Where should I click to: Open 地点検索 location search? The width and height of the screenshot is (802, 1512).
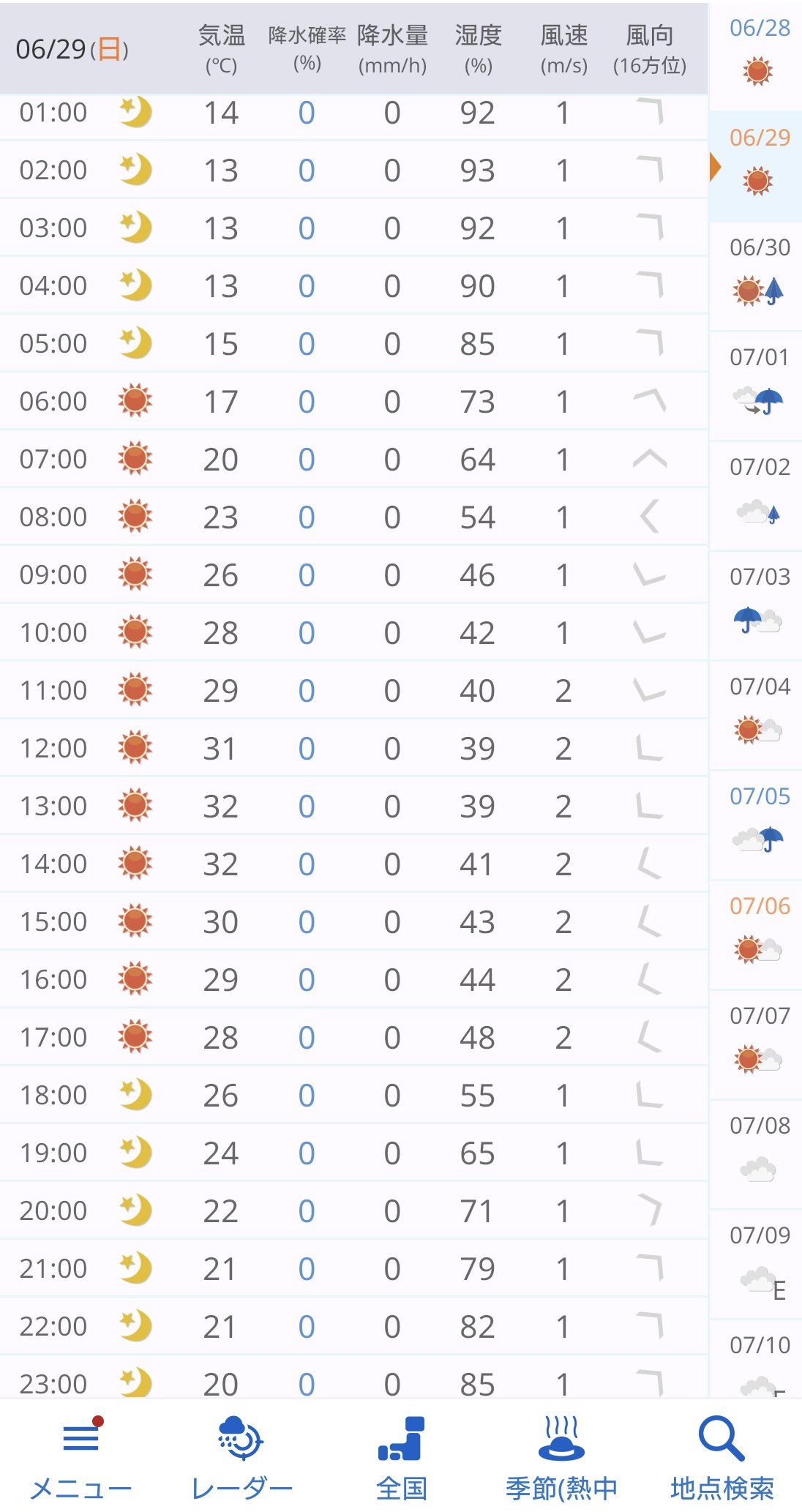(722, 1457)
